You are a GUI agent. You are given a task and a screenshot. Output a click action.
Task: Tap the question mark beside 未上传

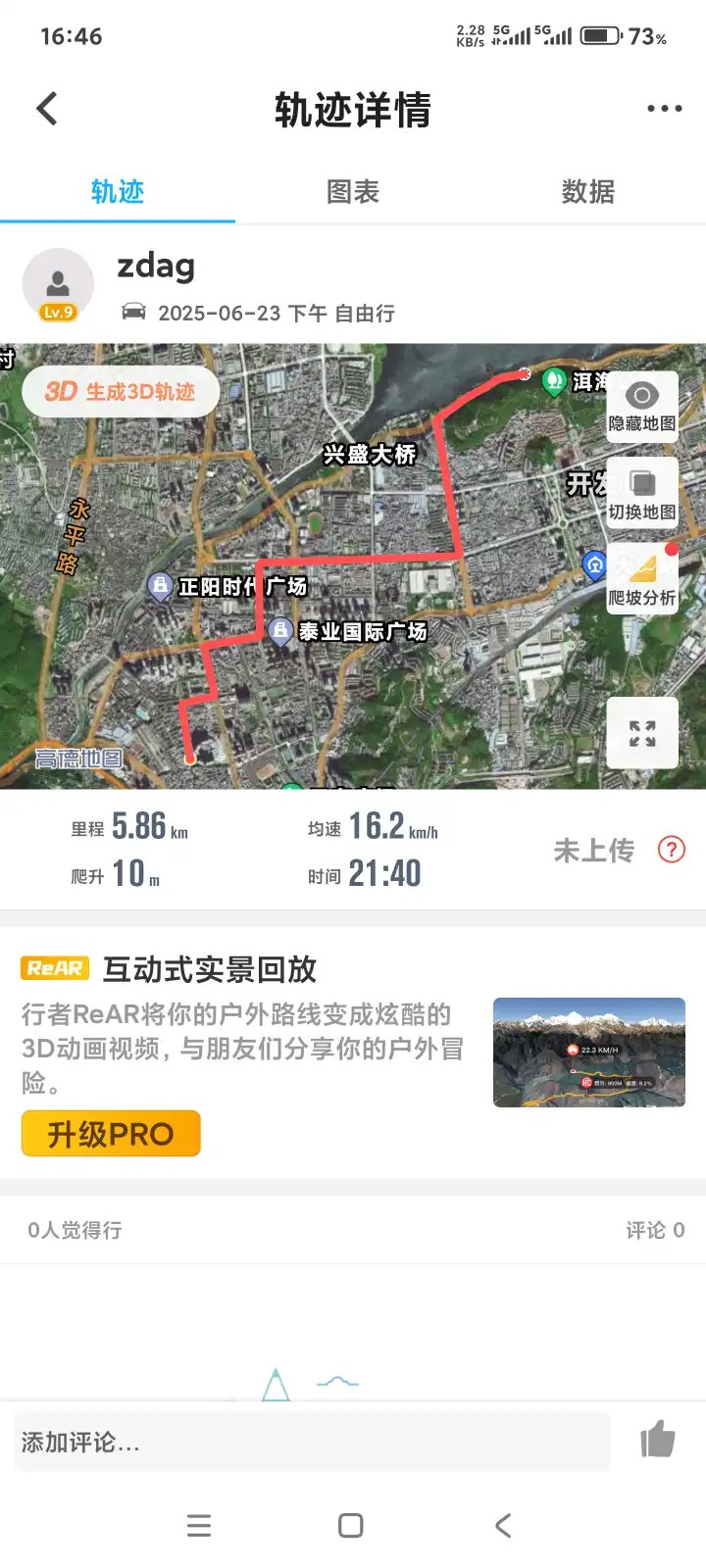[x=671, y=850]
